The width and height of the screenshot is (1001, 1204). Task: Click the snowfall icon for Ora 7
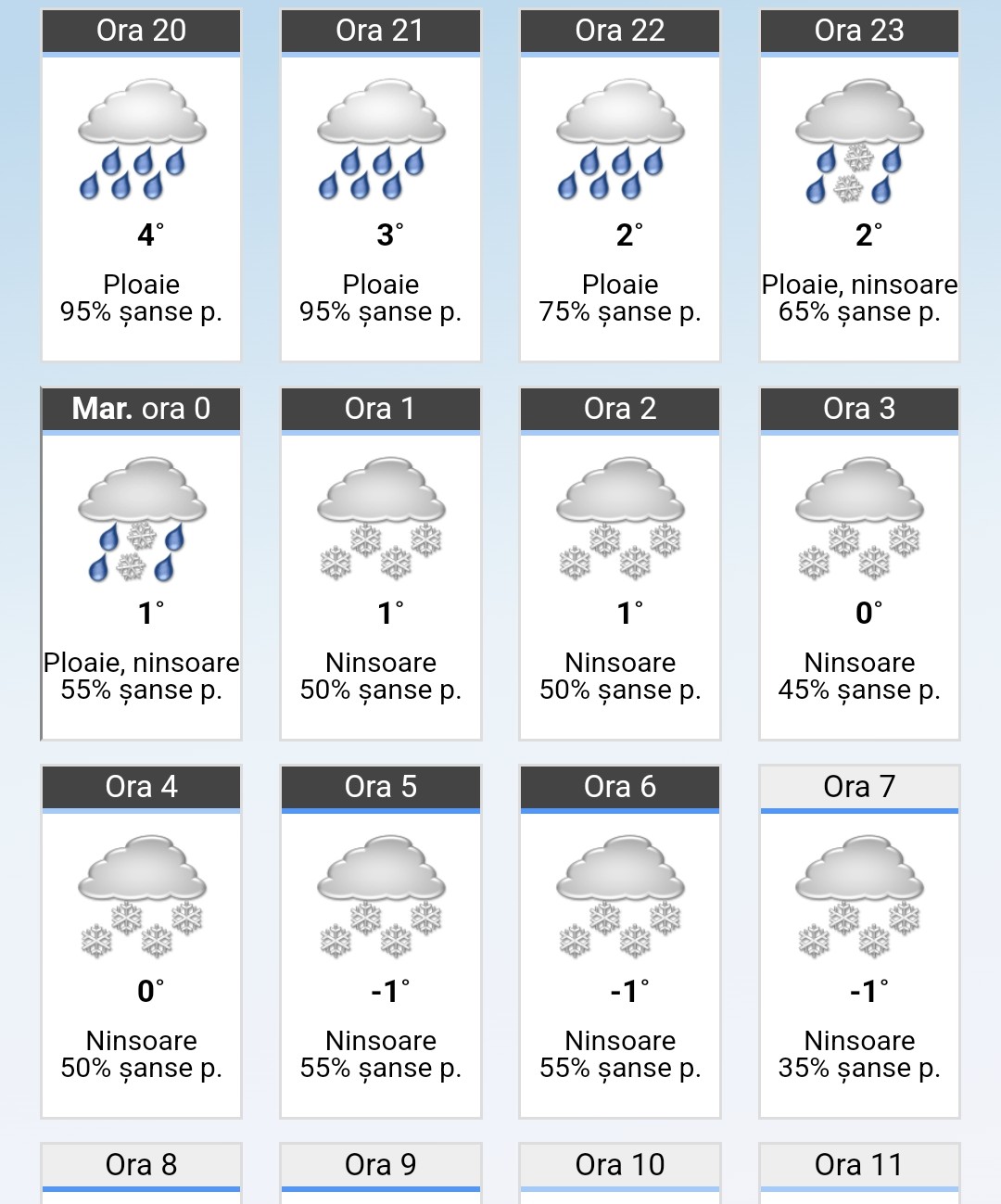tap(858, 899)
